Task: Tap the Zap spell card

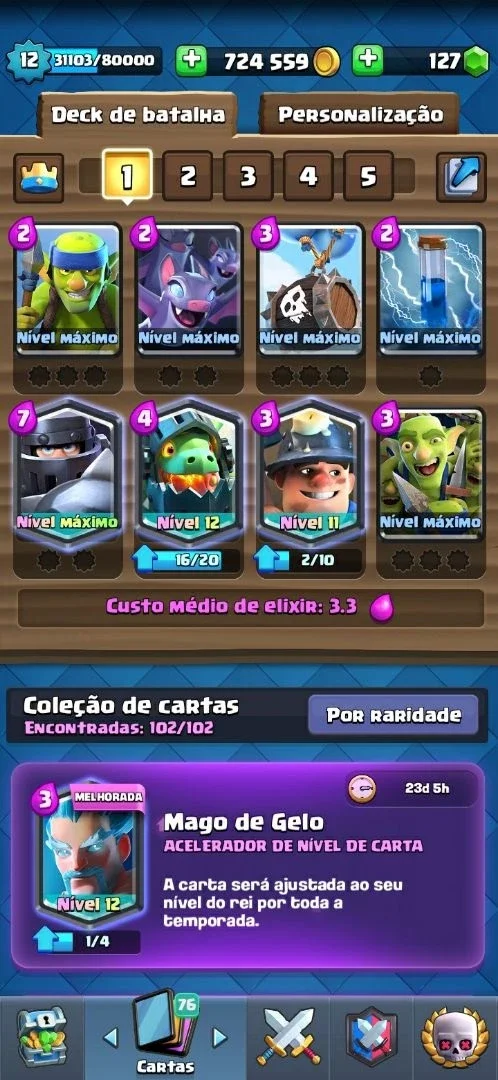Action: click(430, 289)
